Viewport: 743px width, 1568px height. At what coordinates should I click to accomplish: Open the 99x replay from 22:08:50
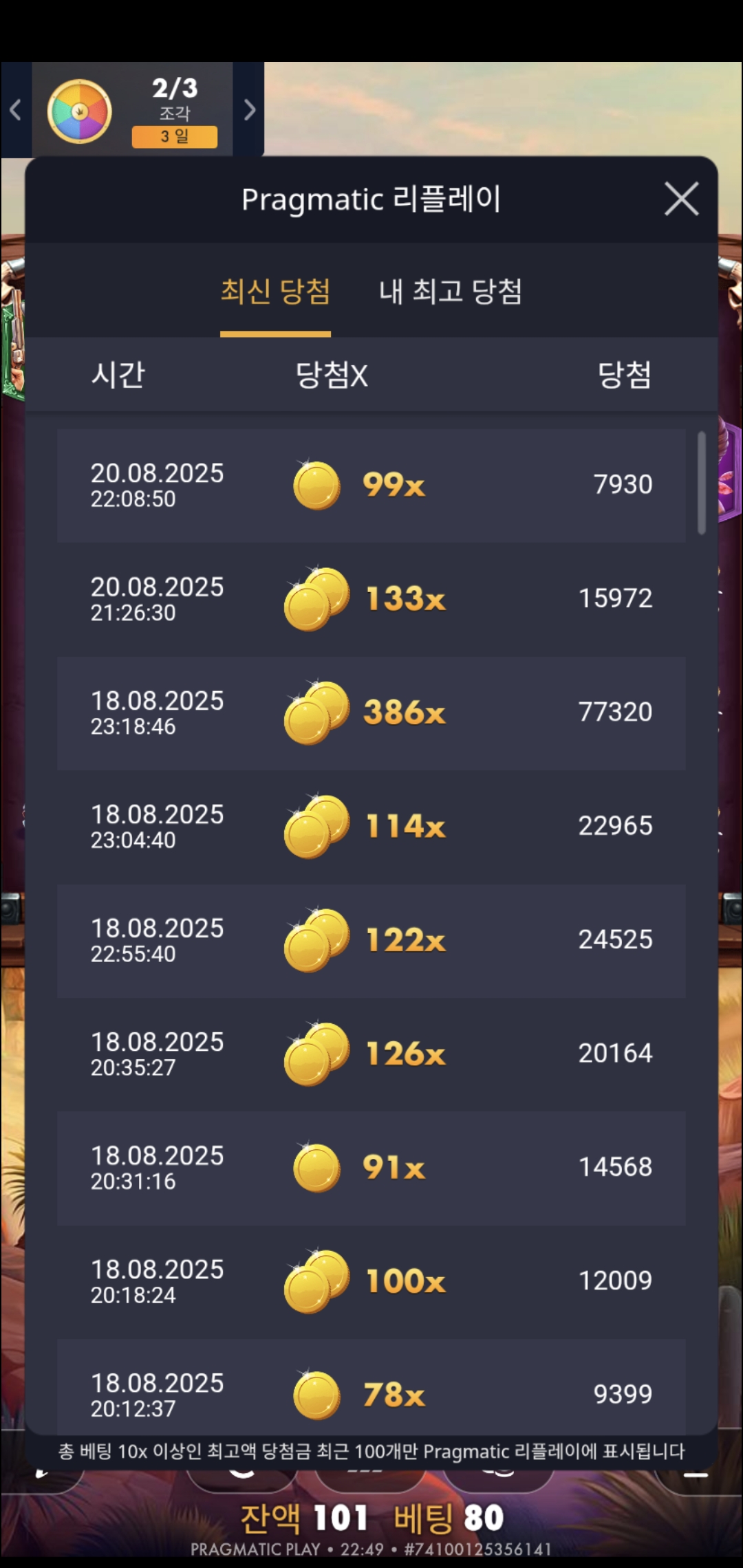click(371, 486)
